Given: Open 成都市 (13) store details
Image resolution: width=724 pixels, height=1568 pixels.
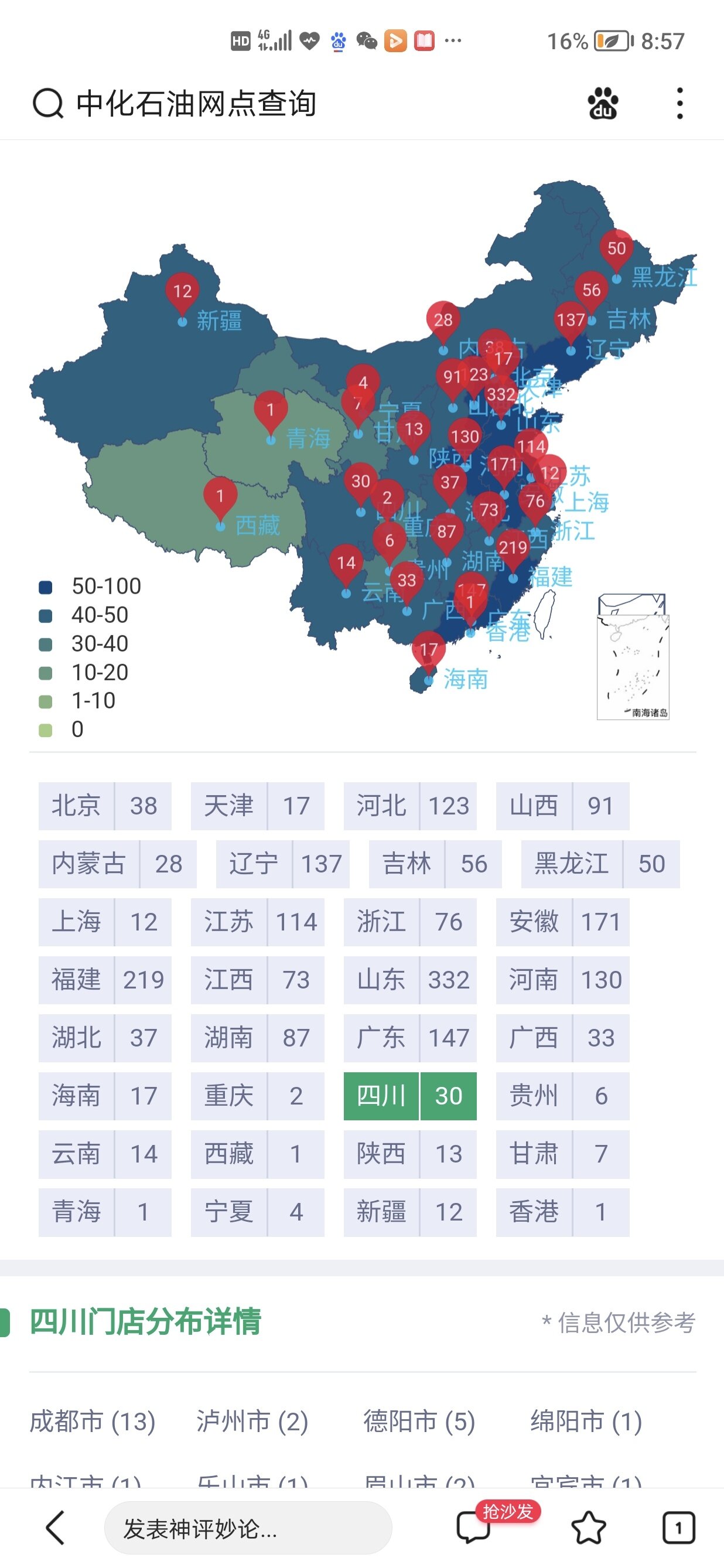Looking at the screenshot, I should pyautogui.click(x=93, y=1422).
